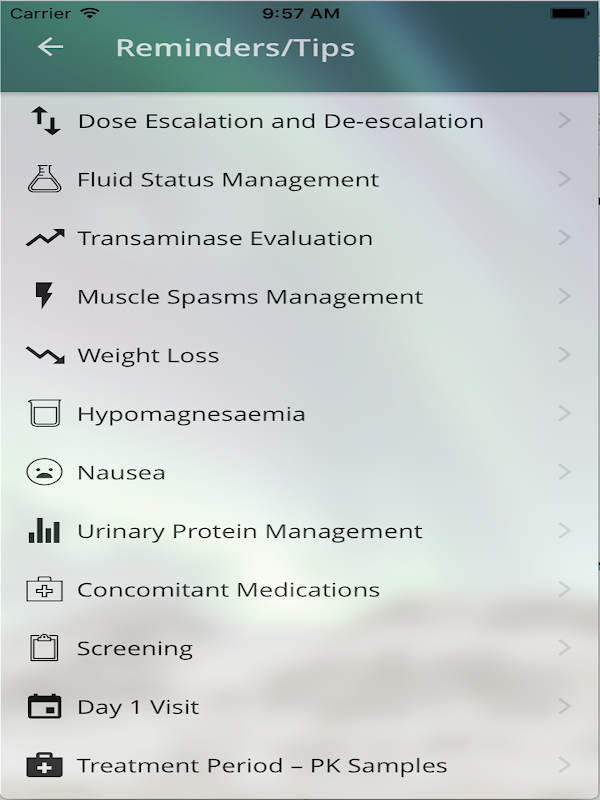Open the Hypomagnesaemia entry
Image resolution: width=600 pixels, height=800 pixels.
(x=300, y=414)
